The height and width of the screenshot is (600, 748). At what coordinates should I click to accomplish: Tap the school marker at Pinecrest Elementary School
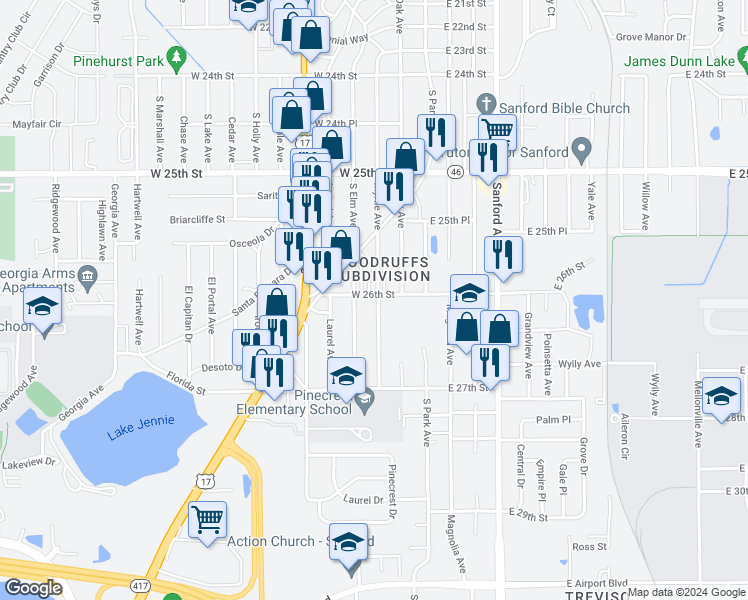point(346,377)
